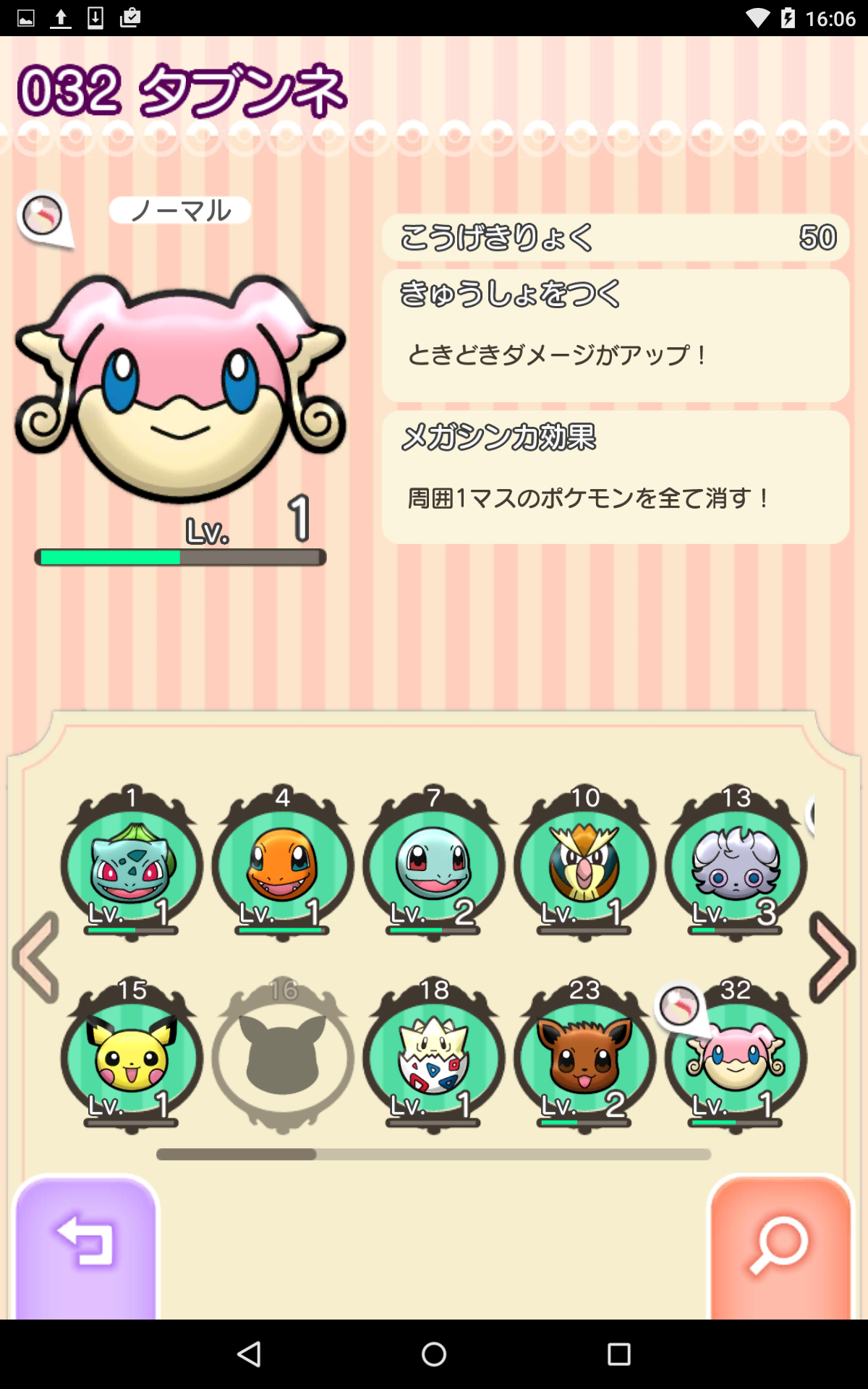The image size is (868, 1389).
Task: Tap the Android home button
Action: click(434, 1354)
